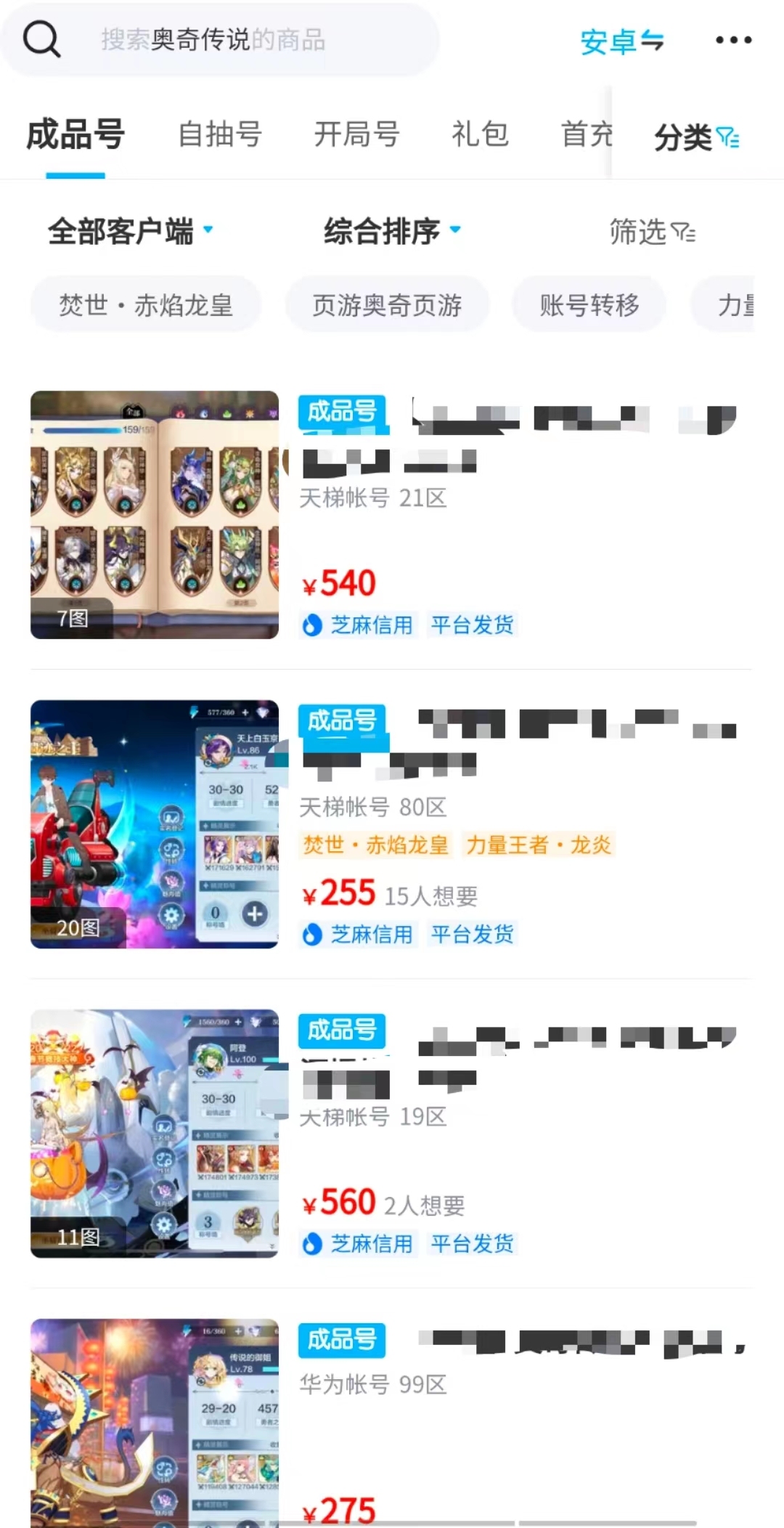Open the three-dot overflow menu

point(733,40)
